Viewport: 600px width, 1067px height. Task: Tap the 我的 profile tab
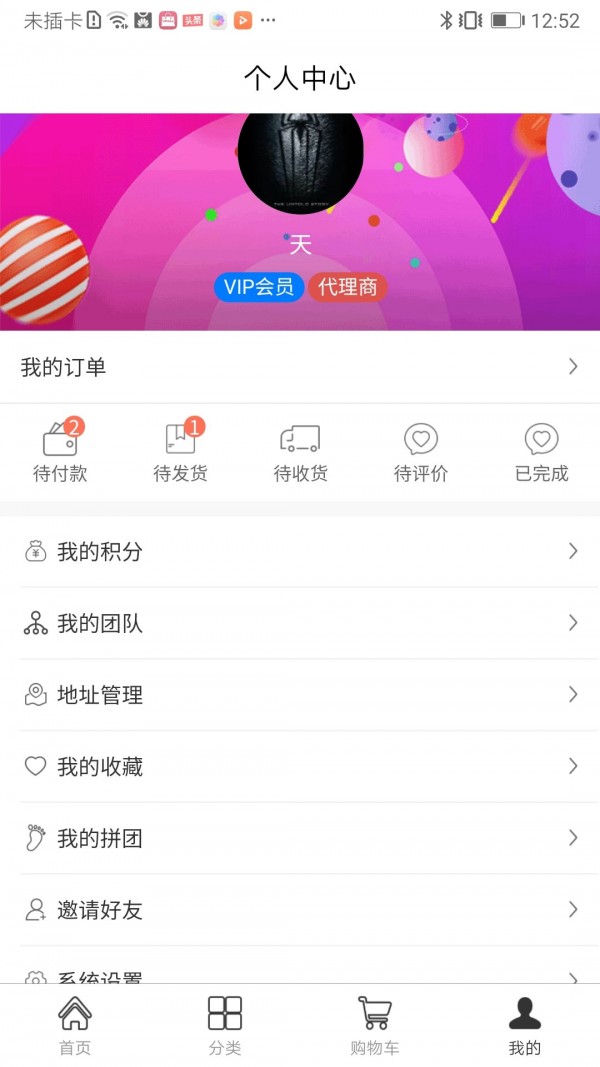(x=525, y=1026)
